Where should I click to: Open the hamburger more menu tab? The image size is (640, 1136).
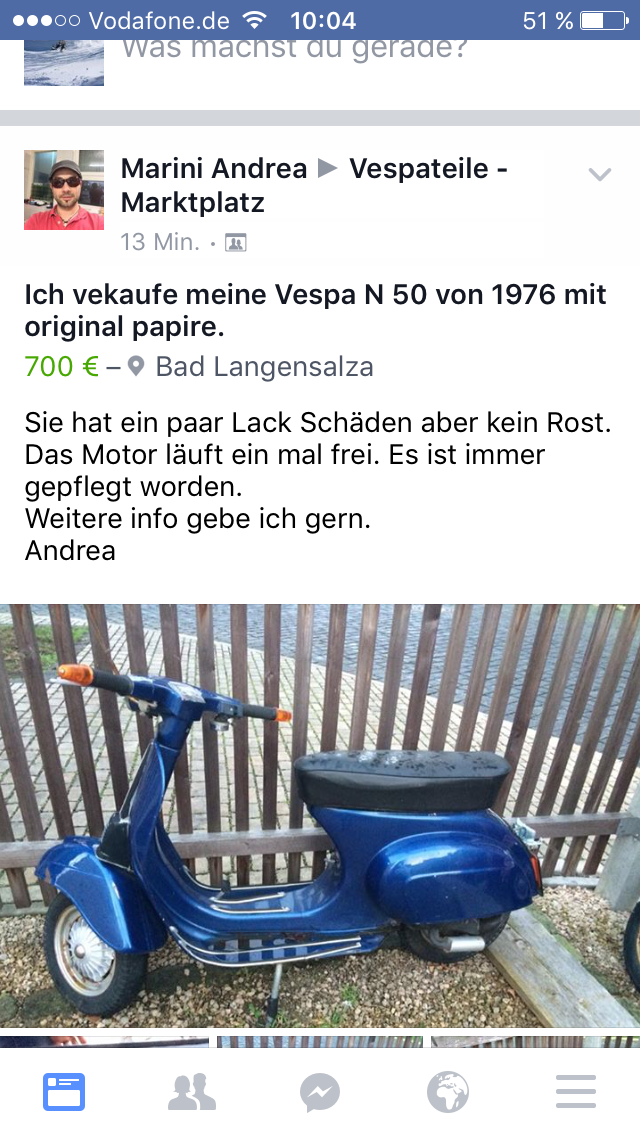tap(576, 1092)
